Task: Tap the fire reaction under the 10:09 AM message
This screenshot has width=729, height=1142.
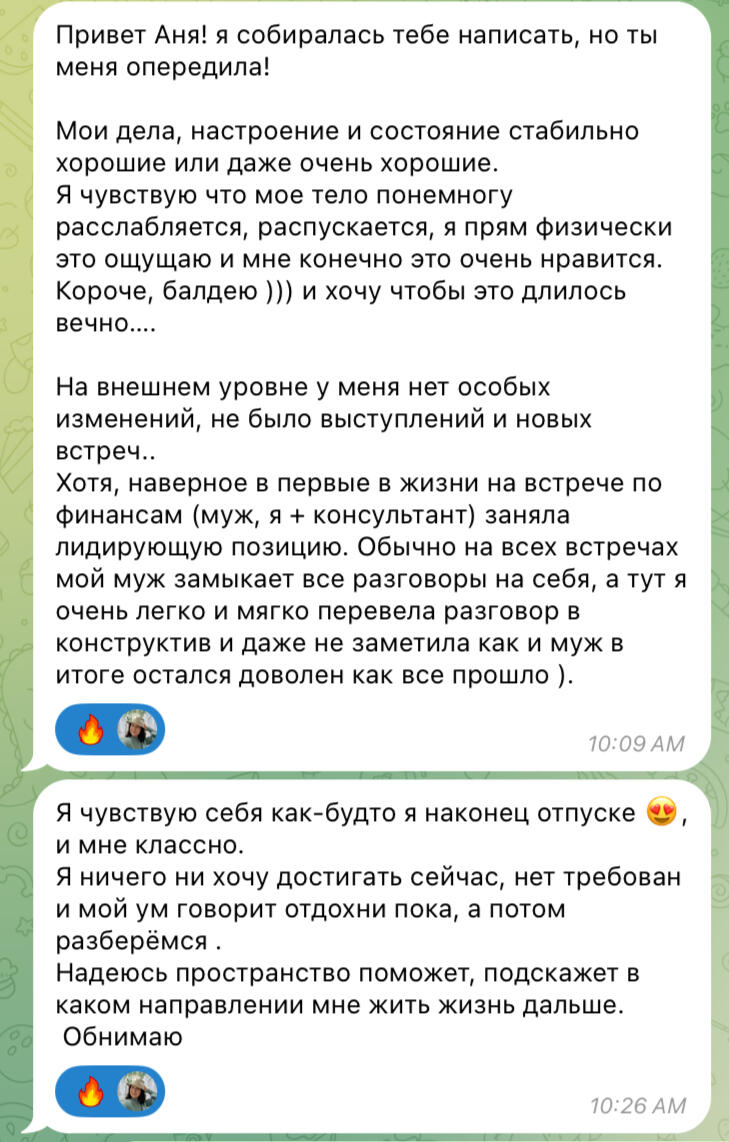Action: click(x=92, y=733)
